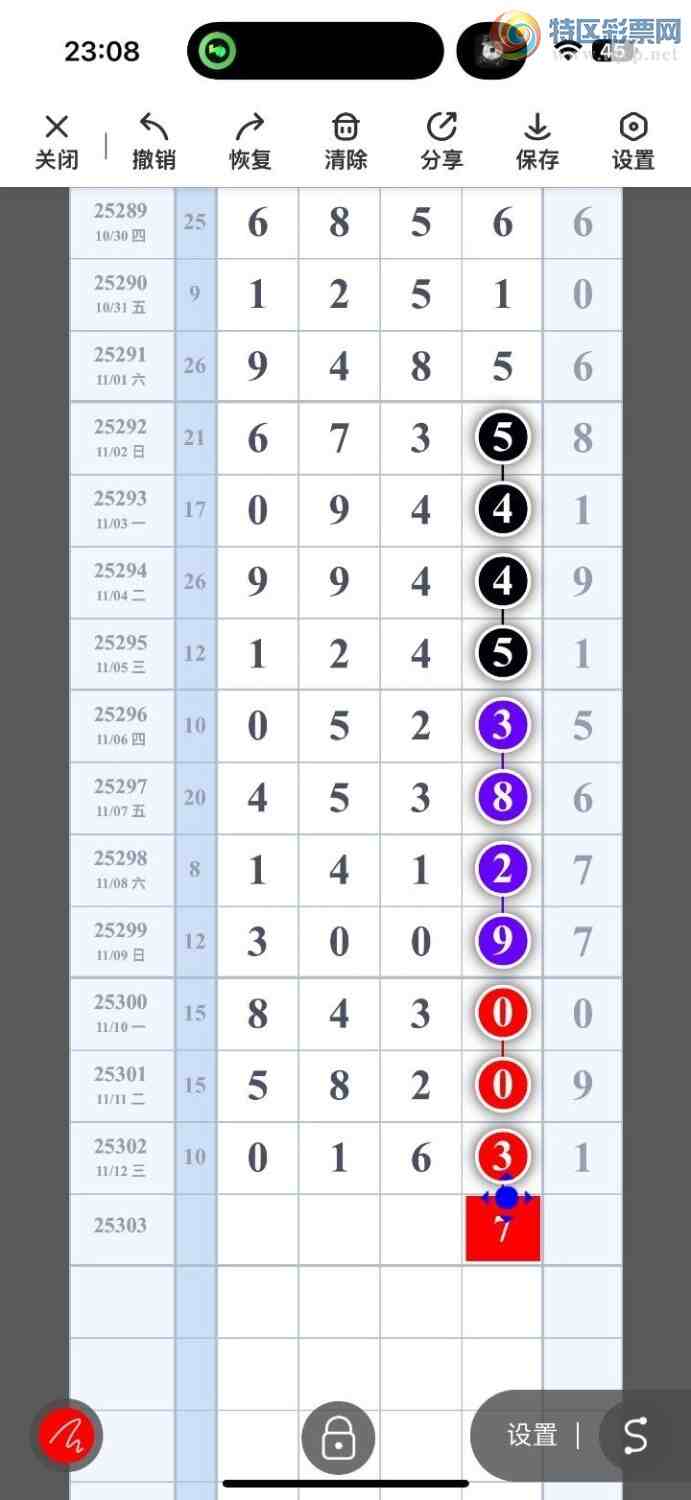The height and width of the screenshot is (1500, 691).
Task: Tap the S curve line button
Action: point(636,1436)
